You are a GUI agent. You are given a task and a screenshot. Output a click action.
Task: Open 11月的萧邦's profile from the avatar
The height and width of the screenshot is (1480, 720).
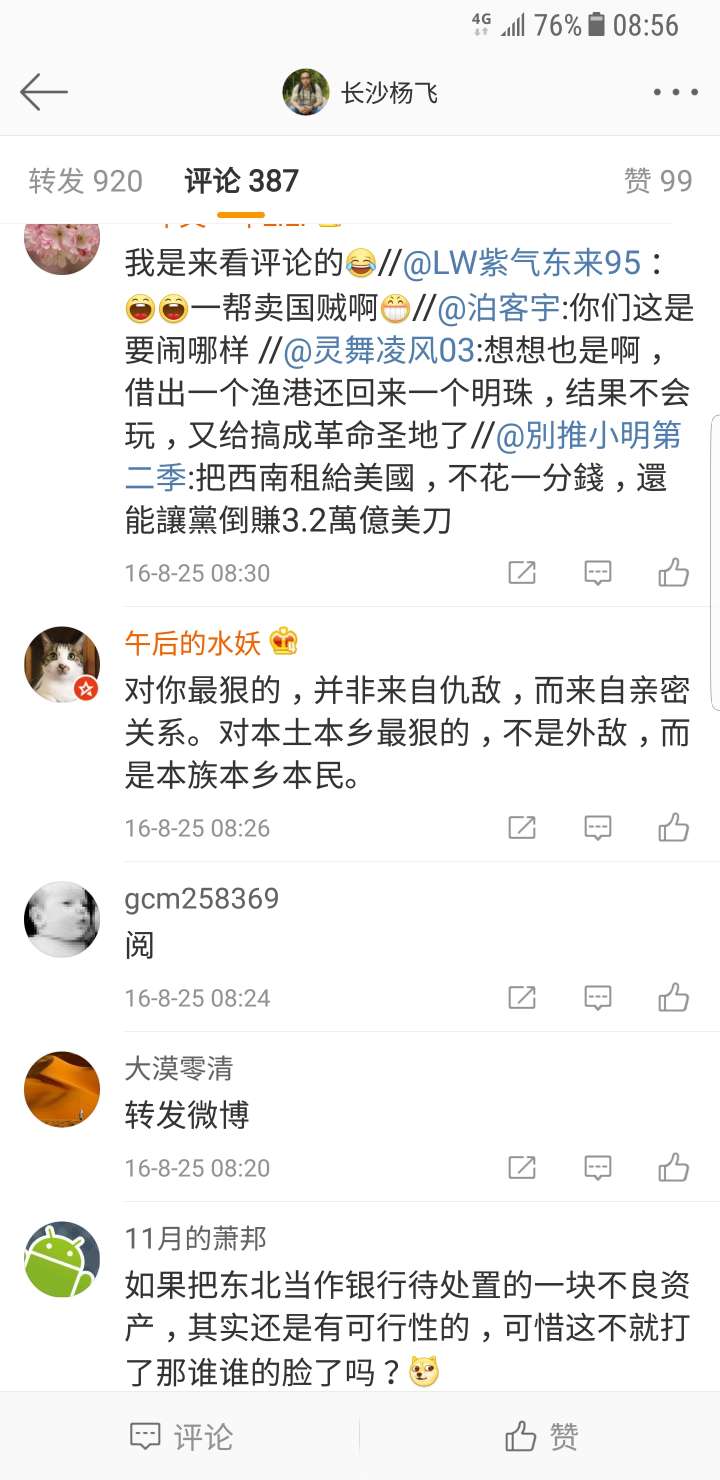tap(62, 1259)
